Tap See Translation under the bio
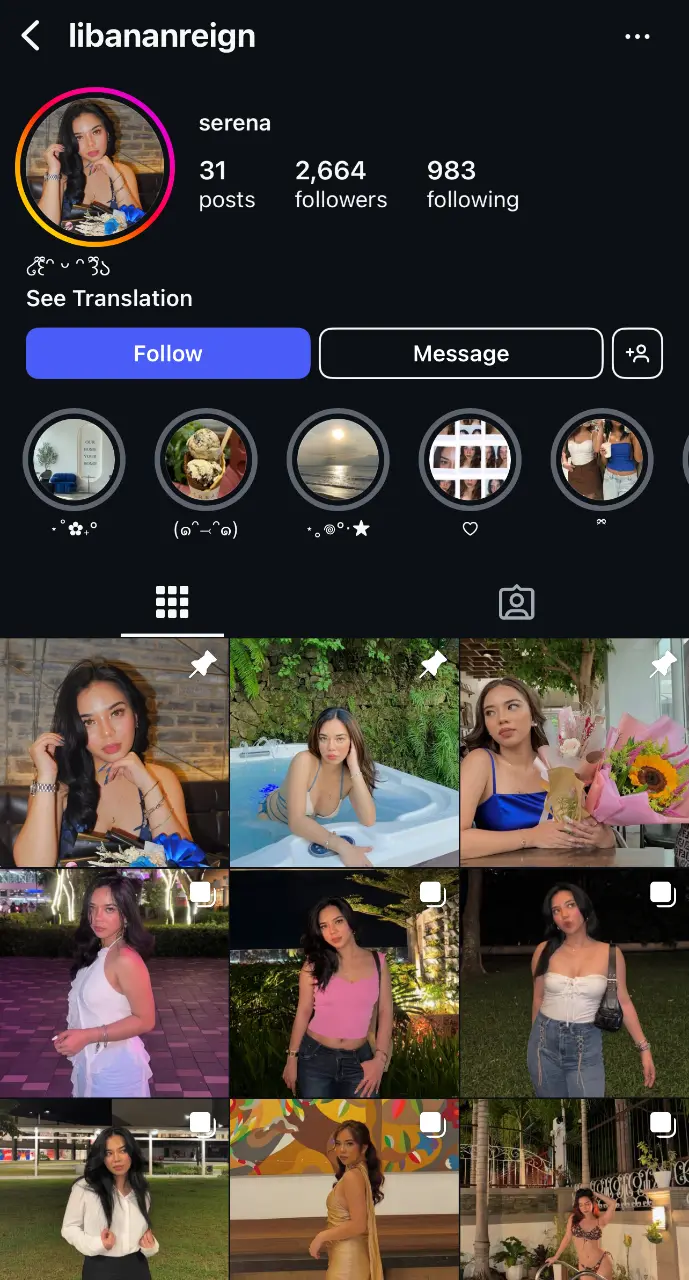 [x=109, y=298]
